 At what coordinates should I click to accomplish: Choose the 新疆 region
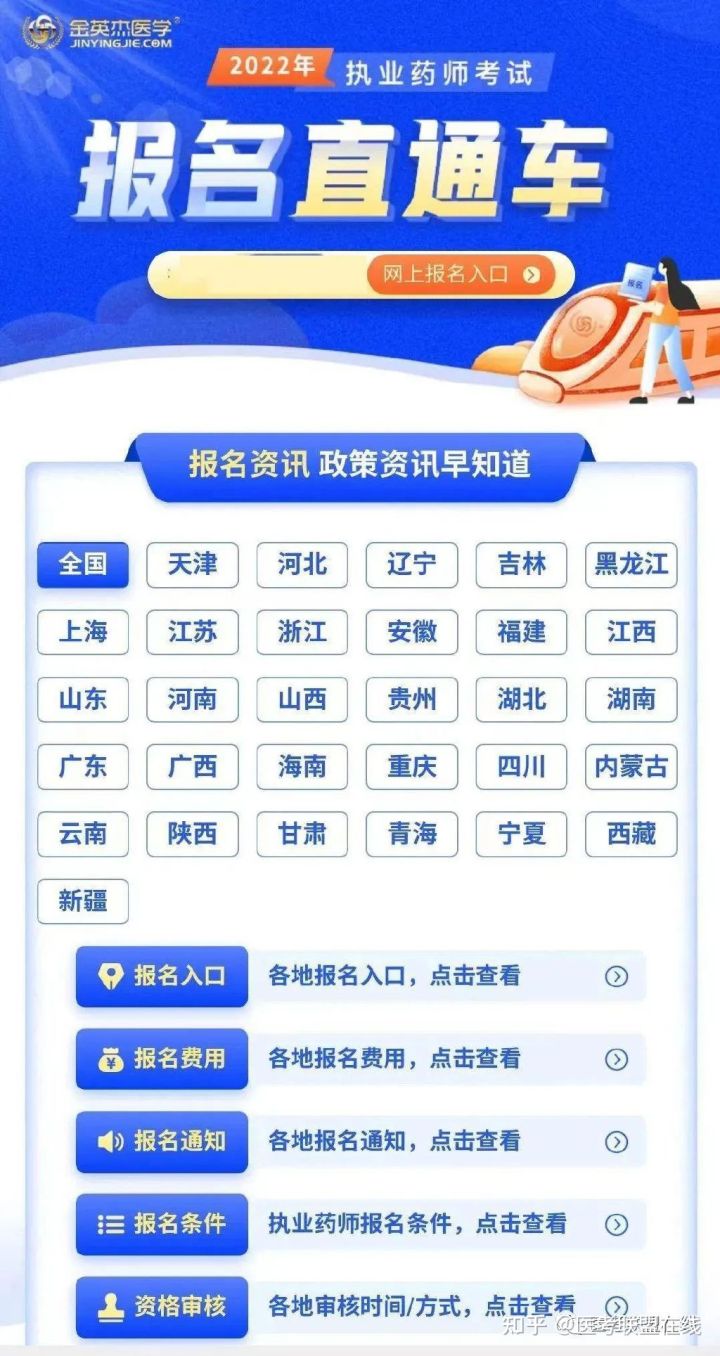pos(83,901)
